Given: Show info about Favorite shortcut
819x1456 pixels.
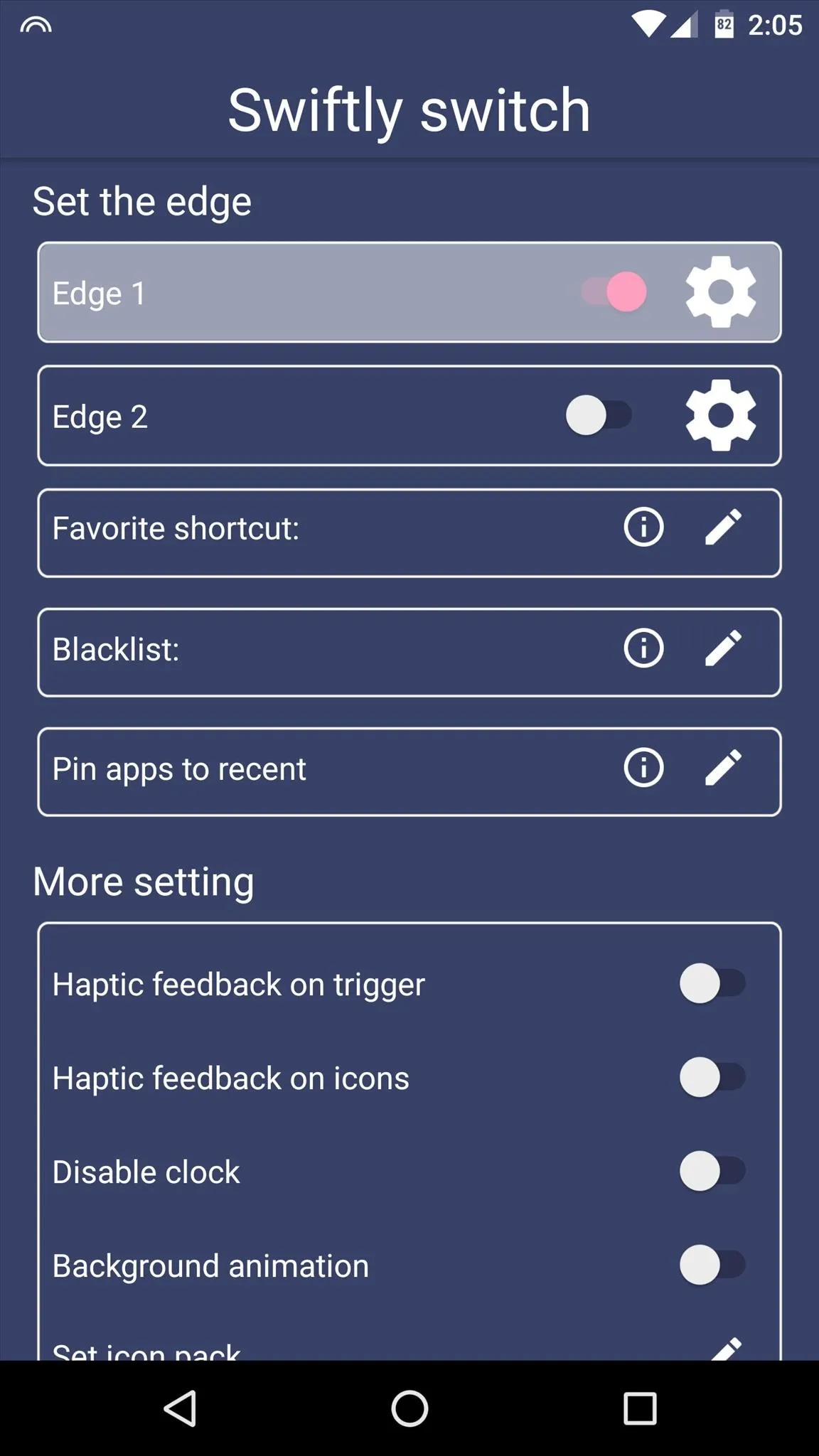Looking at the screenshot, I should 643,527.
